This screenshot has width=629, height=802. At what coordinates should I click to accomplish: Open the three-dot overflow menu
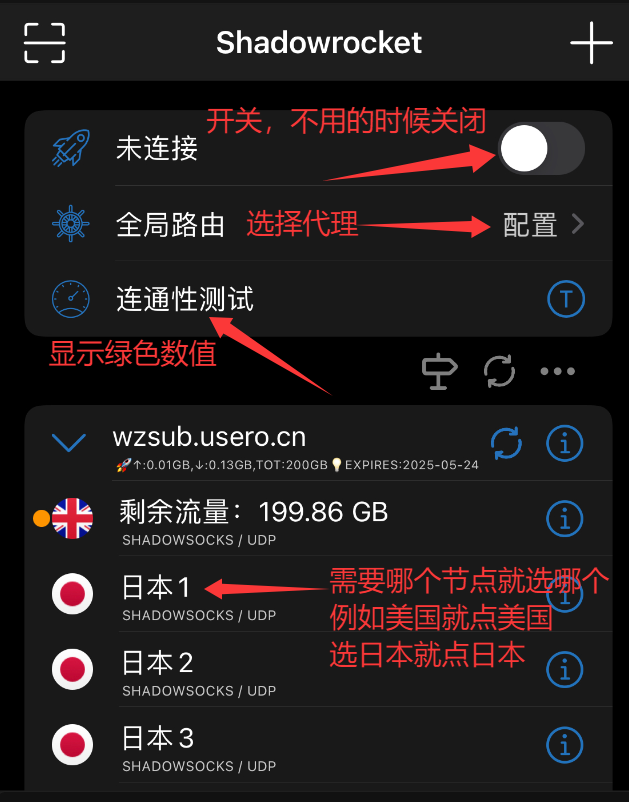[x=557, y=371]
